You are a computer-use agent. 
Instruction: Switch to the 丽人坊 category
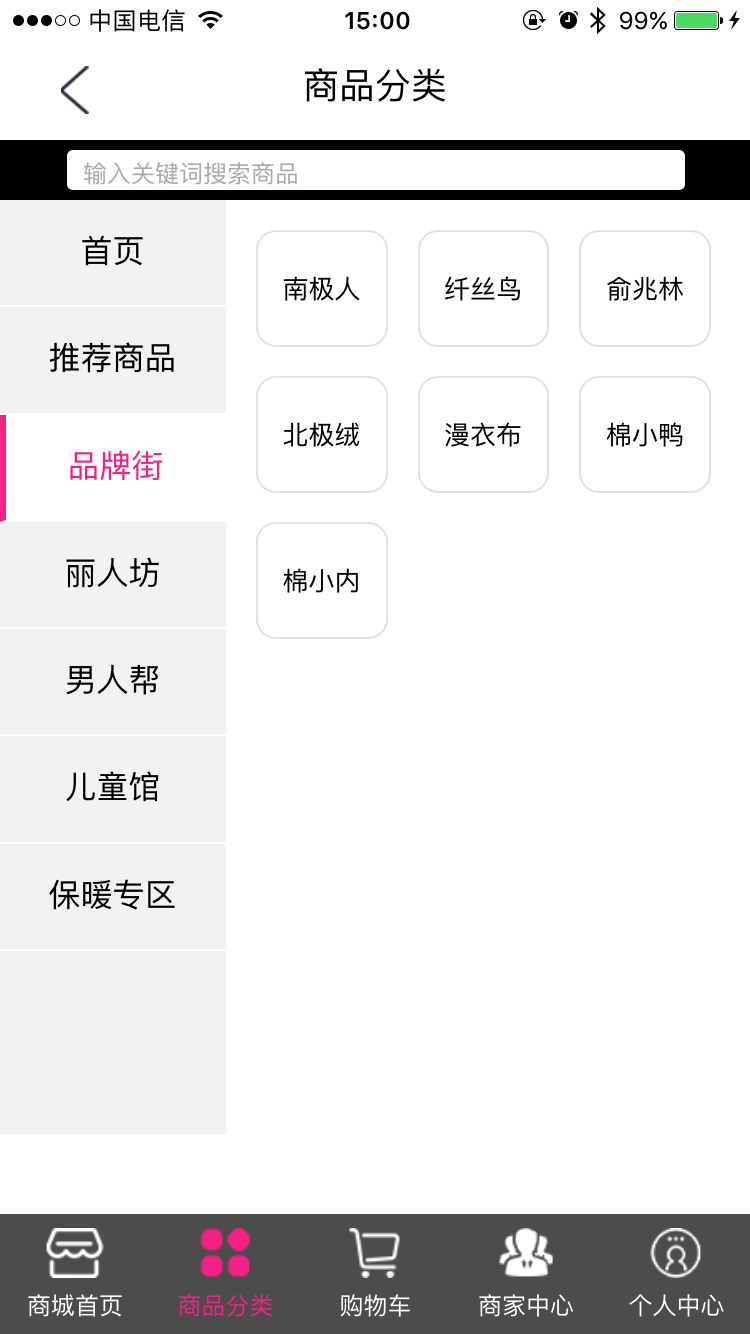pos(113,575)
